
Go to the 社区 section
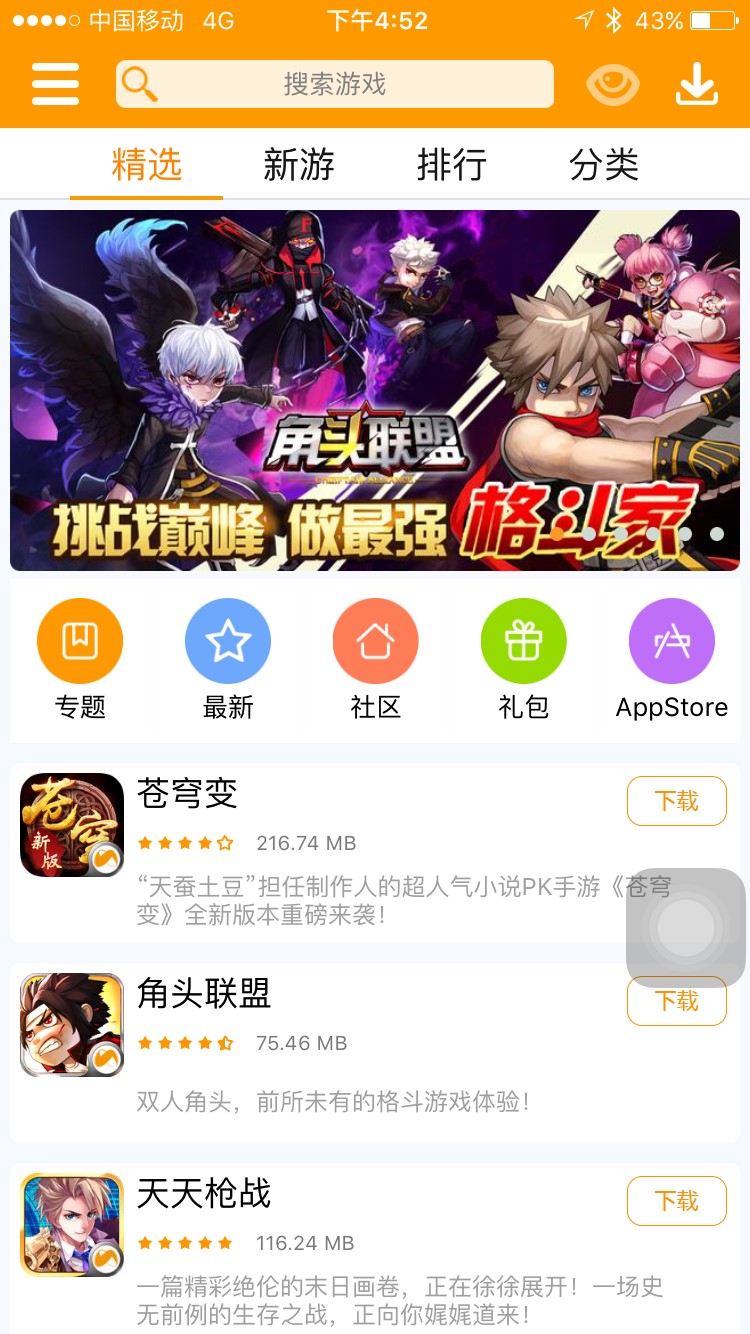[376, 642]
